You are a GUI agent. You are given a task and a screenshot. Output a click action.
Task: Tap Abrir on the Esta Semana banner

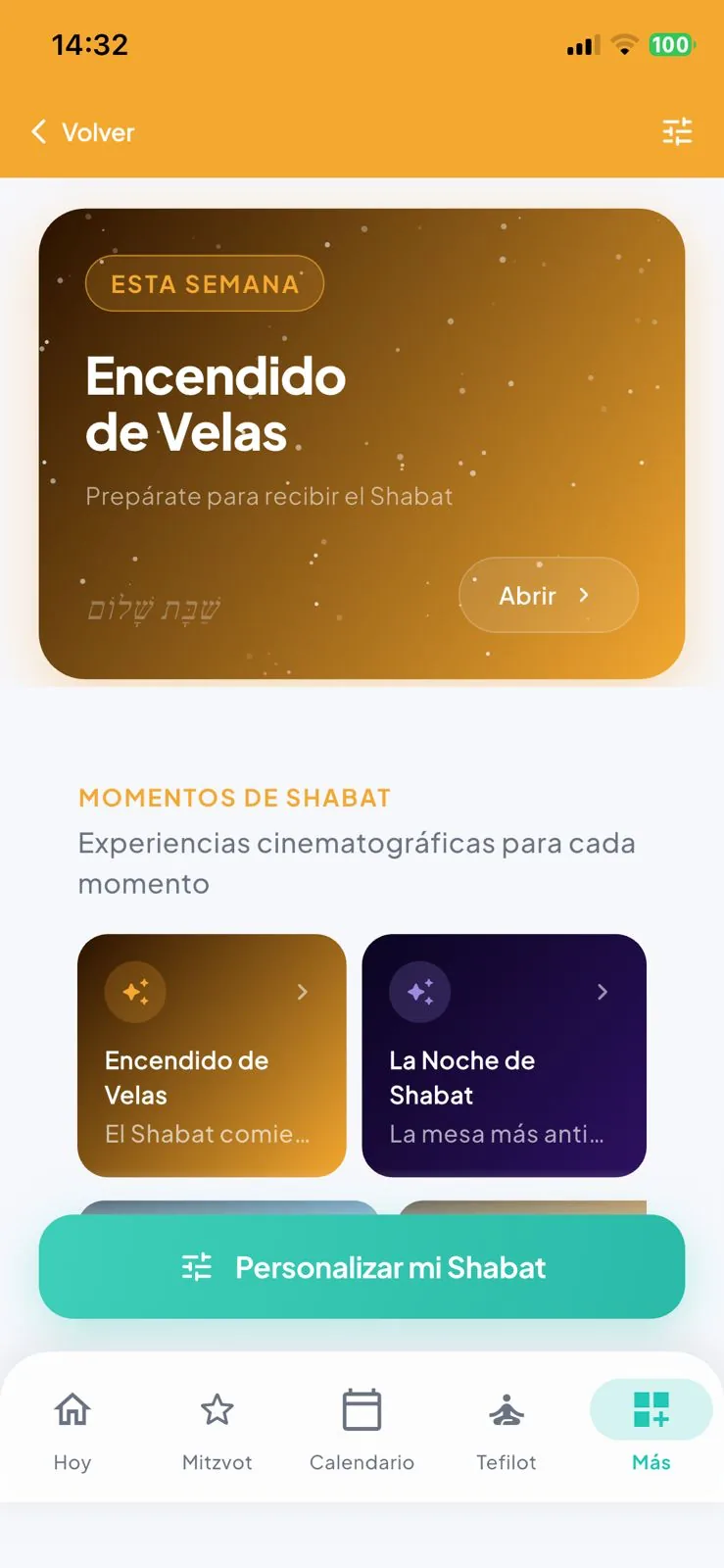[x=549, y=595]
